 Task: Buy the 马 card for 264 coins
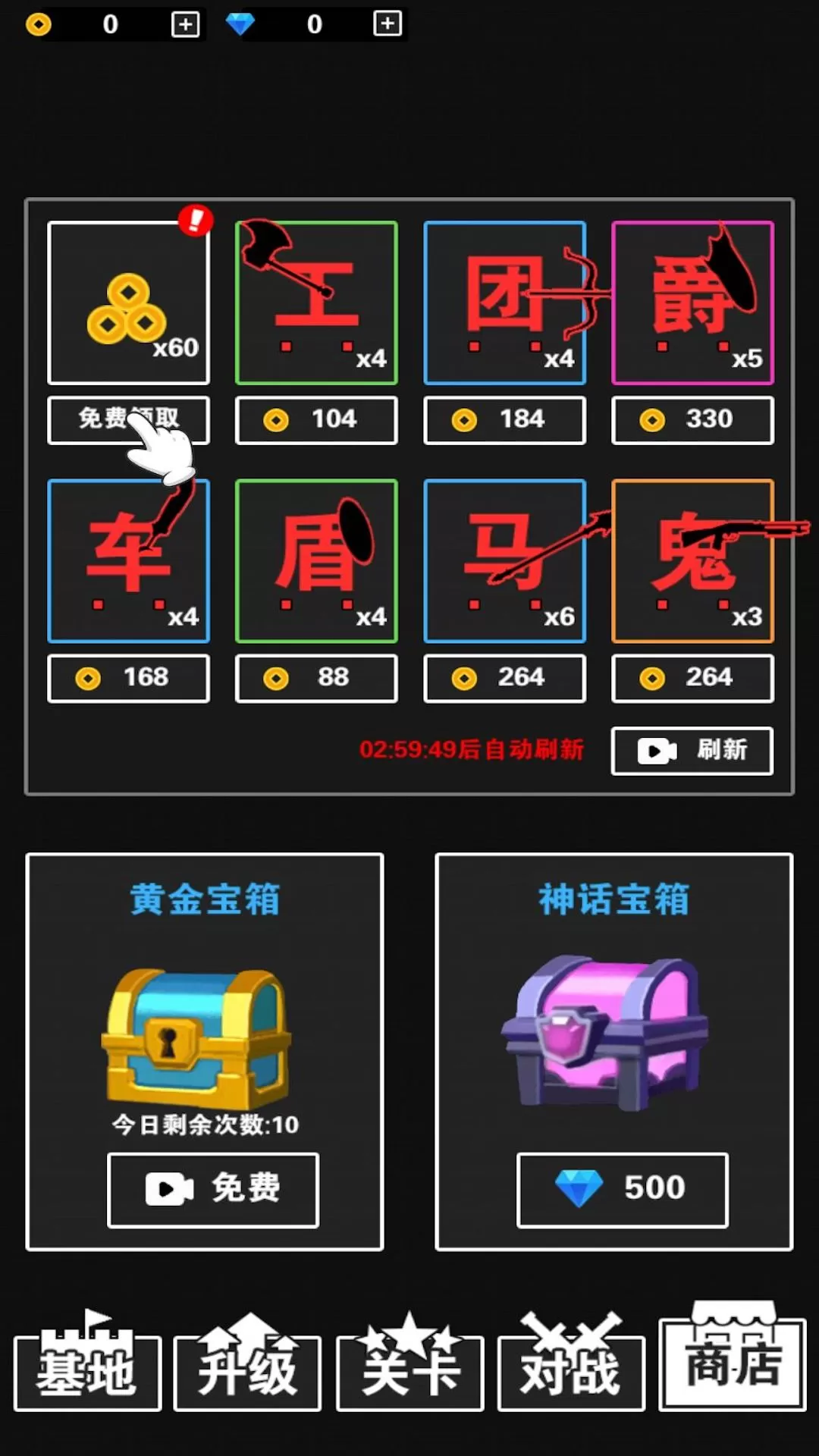tap(504, 678)
